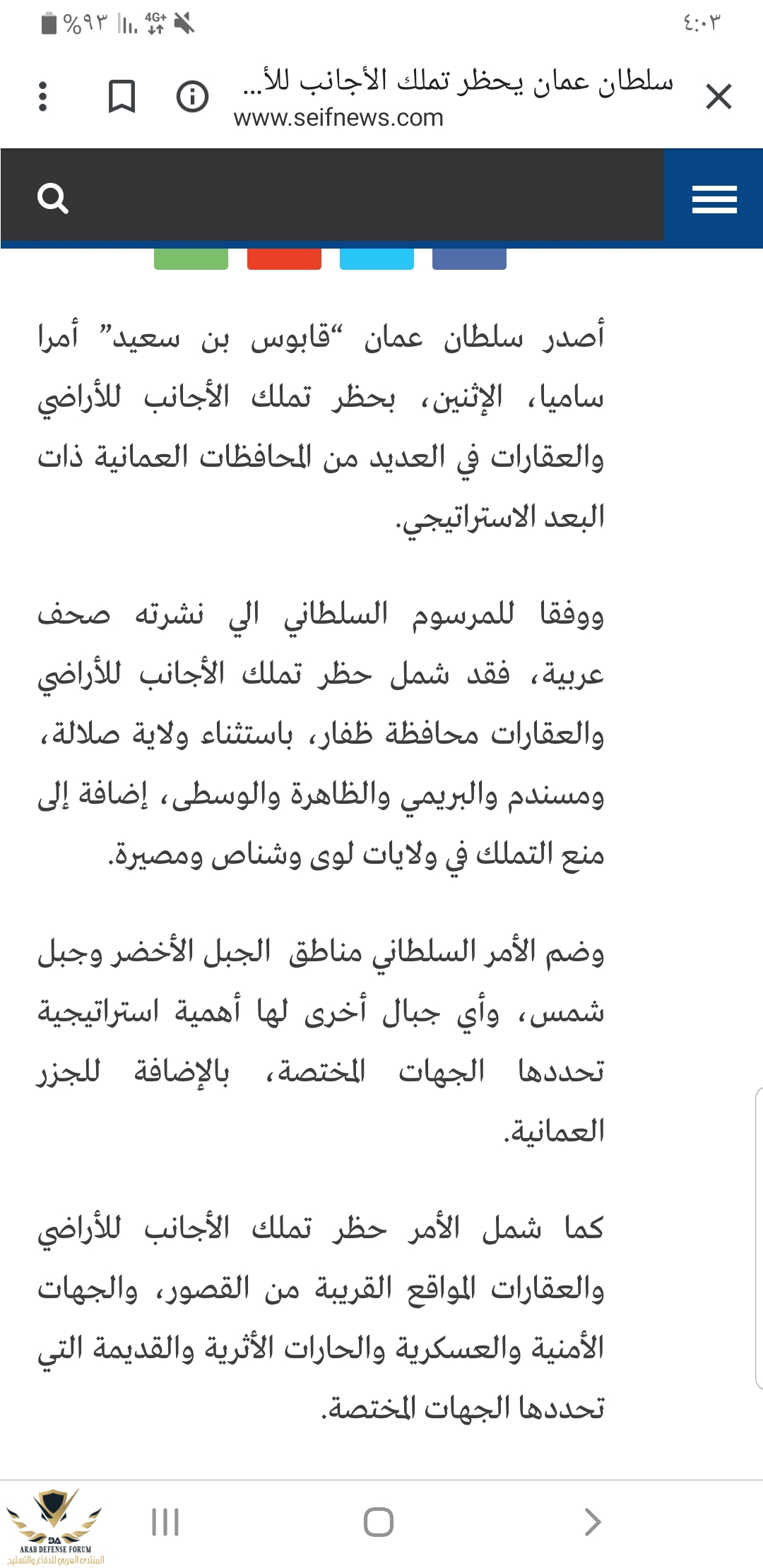The height and width of the screenshot is (1568, 763).
Task: Go to home screen via system button
Action: point(379,1521)
